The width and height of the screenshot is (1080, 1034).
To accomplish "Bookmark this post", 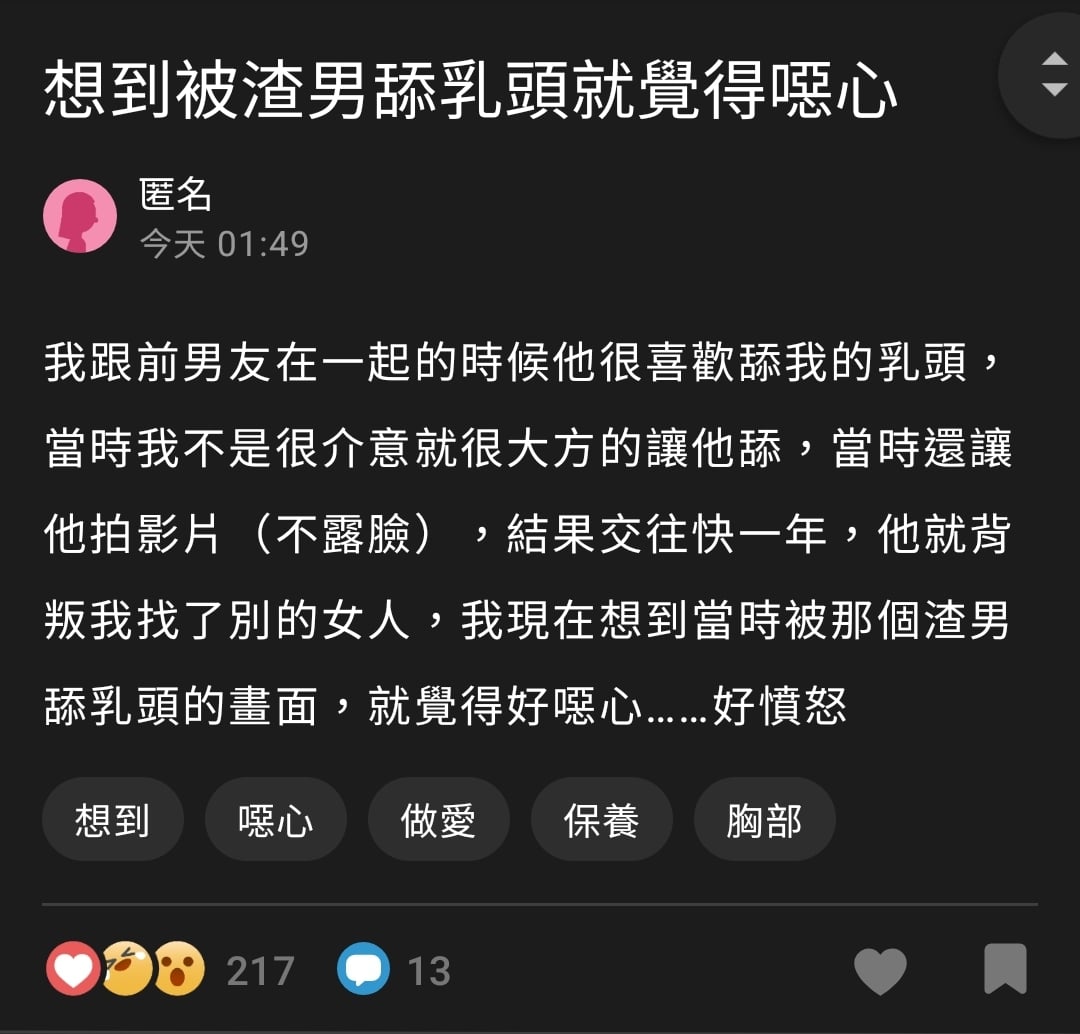I will pyautogui.click(x=1004, y=970).
